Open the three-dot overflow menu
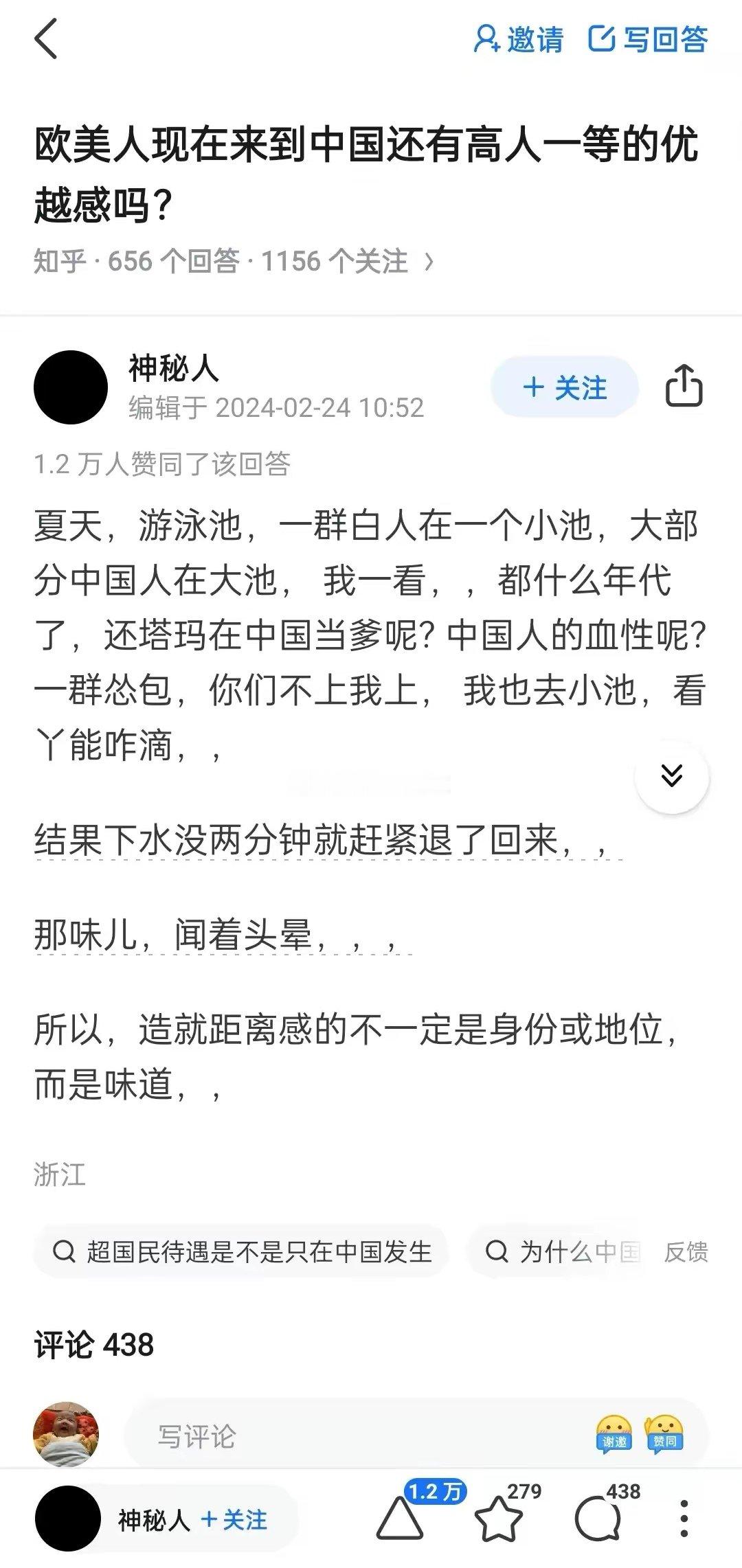Screen dimensions: 742x1568 [684, 1519]
